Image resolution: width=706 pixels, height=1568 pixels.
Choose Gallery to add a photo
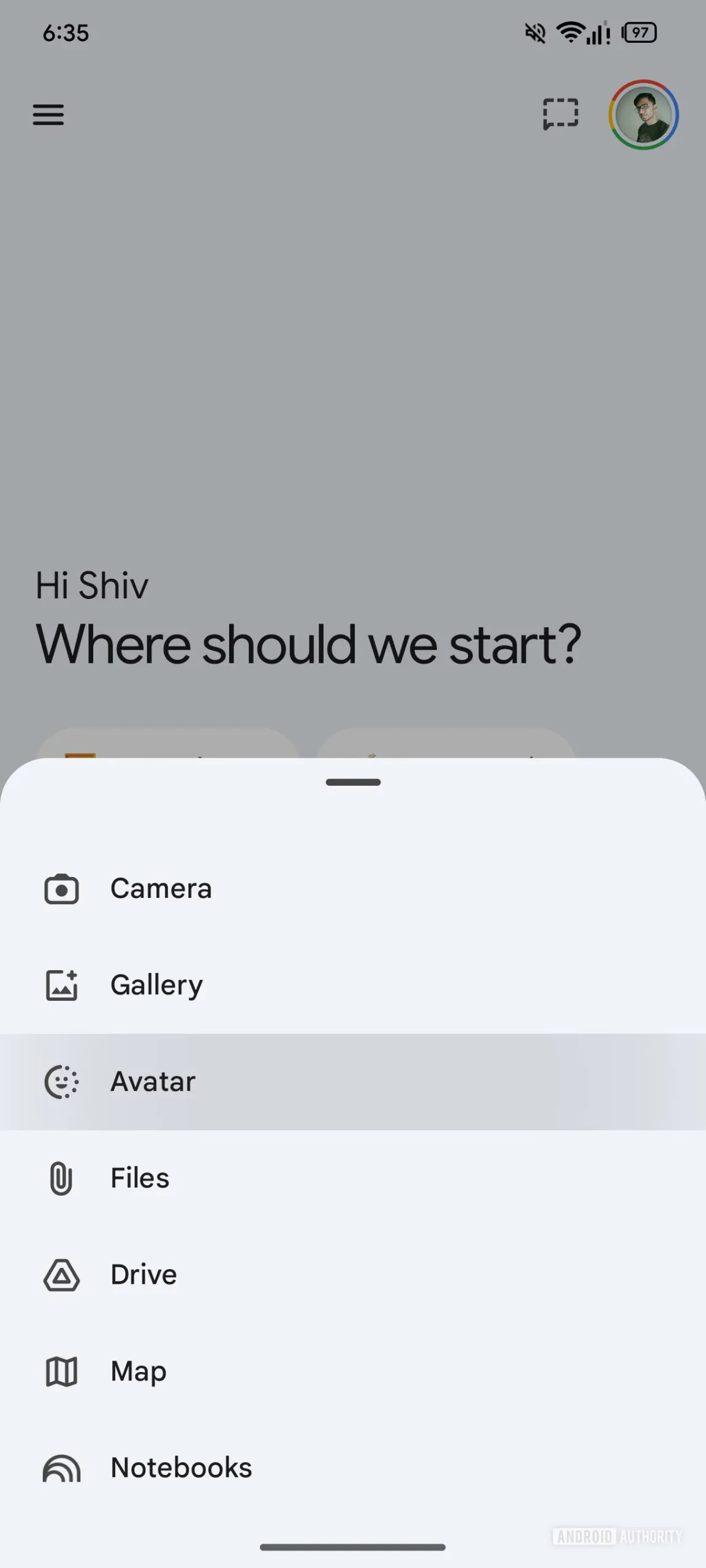pos(156,985)
